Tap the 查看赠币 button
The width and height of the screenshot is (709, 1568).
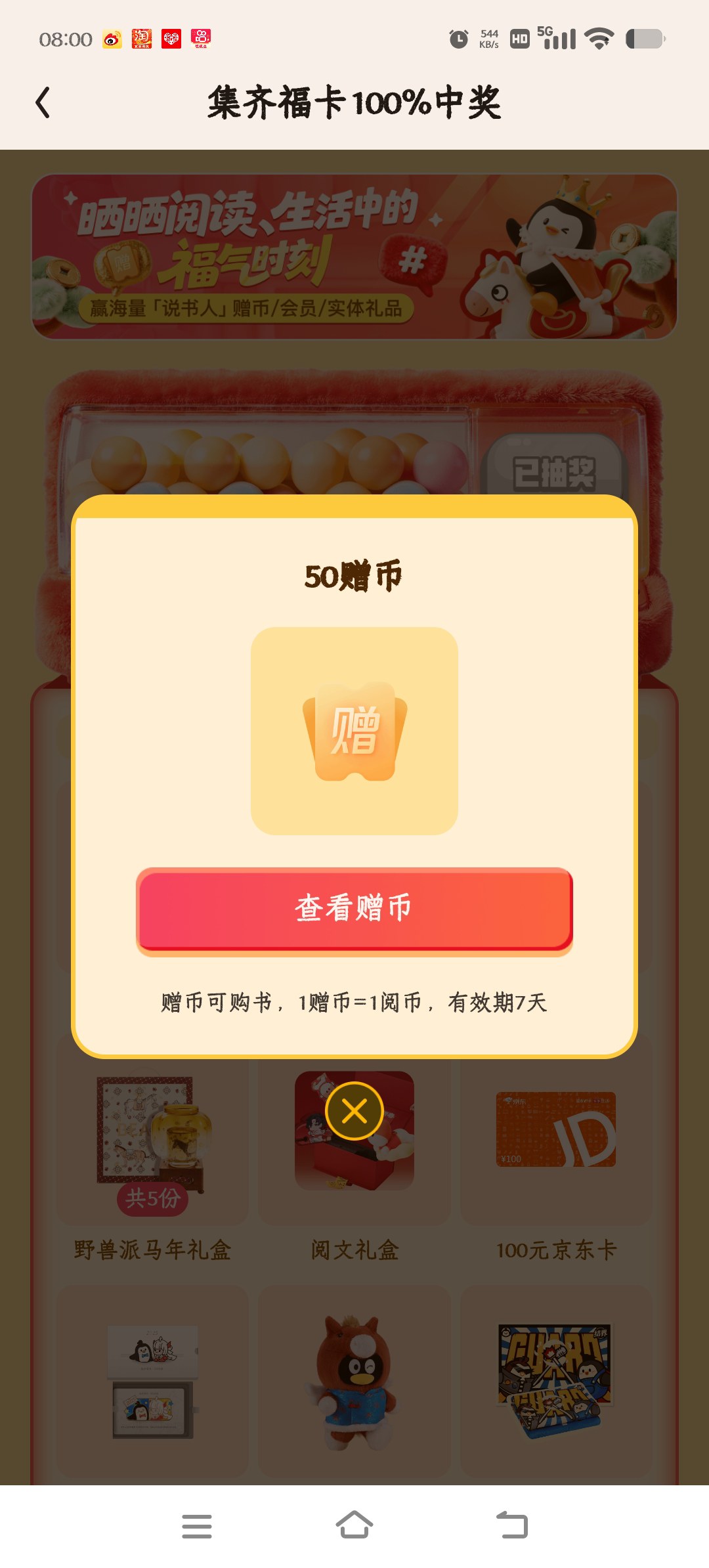[x=354, y=909]
